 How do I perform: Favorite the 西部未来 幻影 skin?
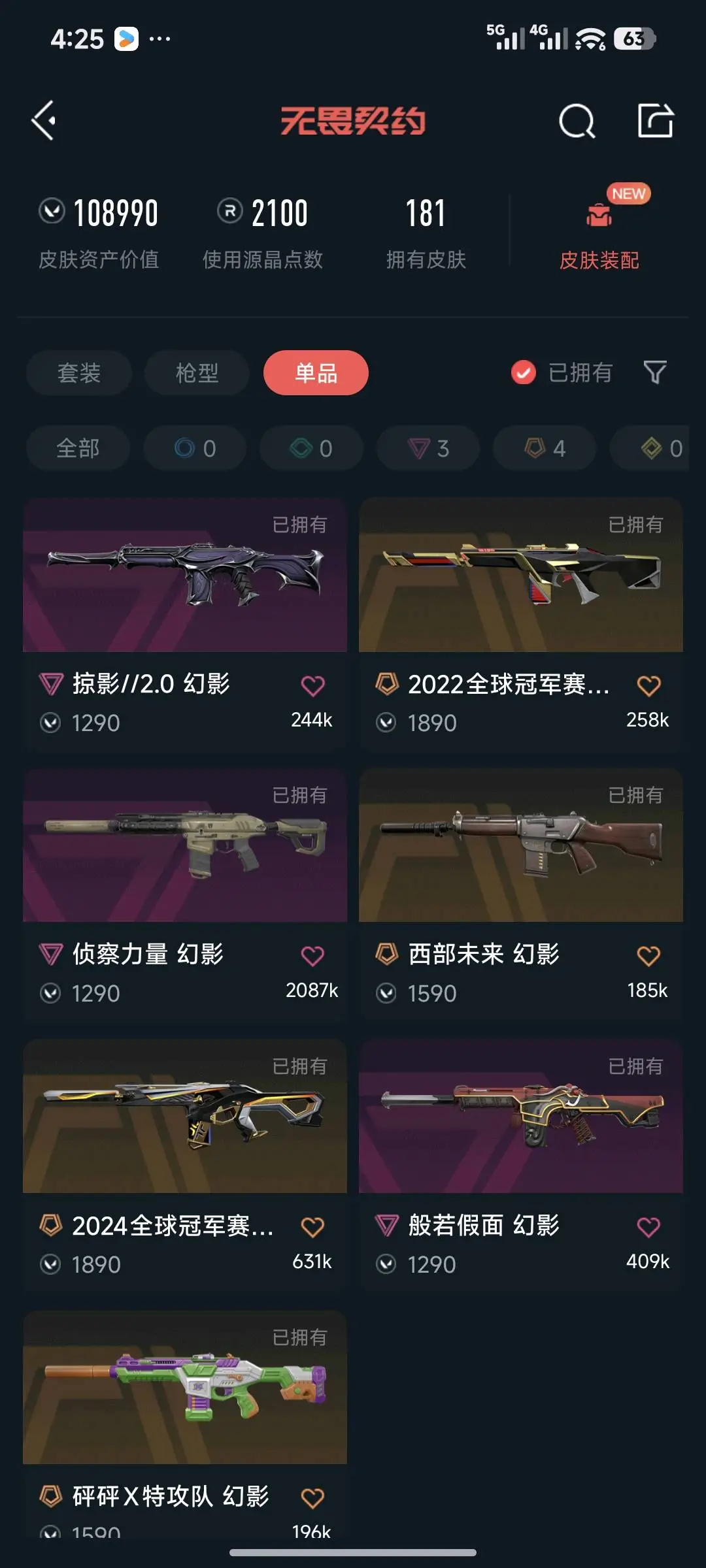pyautogui.click(x=648, y=956)
